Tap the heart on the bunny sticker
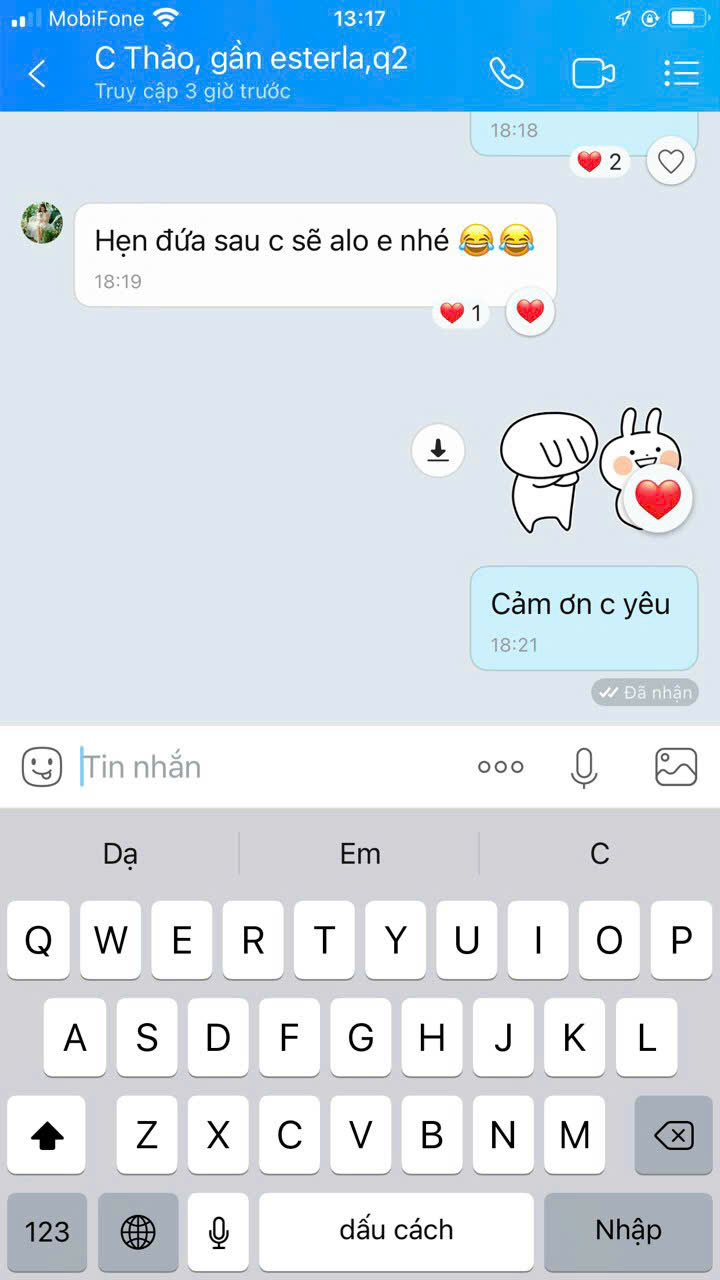 pos(657,499)
